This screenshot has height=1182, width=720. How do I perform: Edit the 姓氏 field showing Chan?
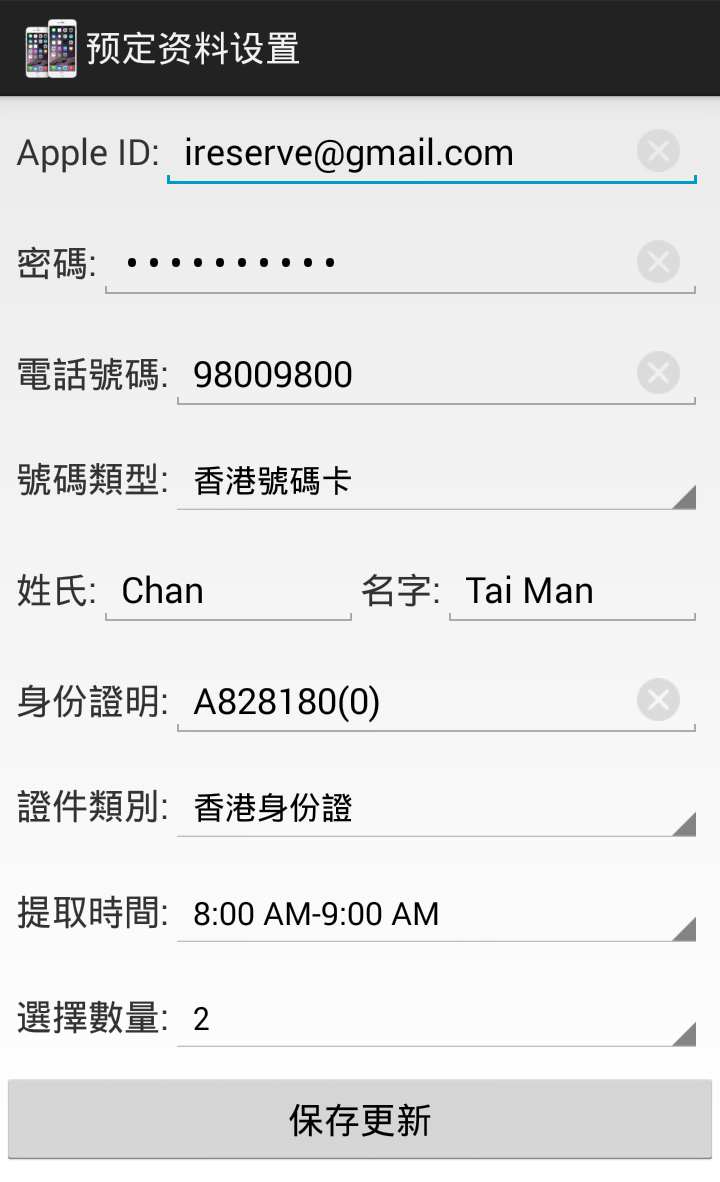228,591
